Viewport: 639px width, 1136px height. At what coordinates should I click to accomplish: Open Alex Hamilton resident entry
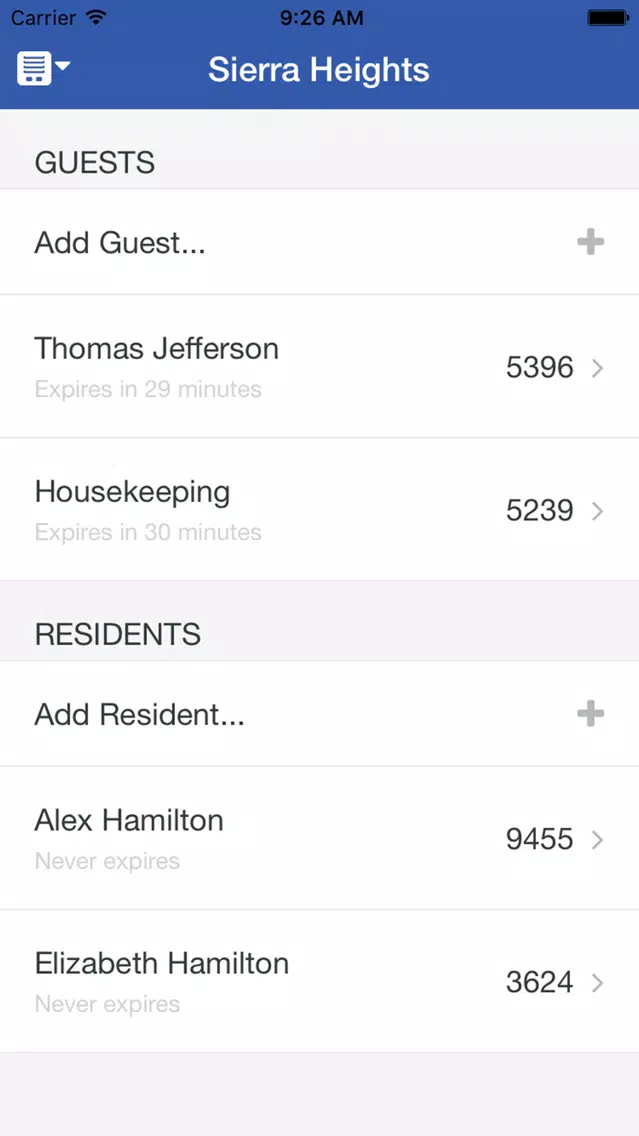[x=320, y=838]
